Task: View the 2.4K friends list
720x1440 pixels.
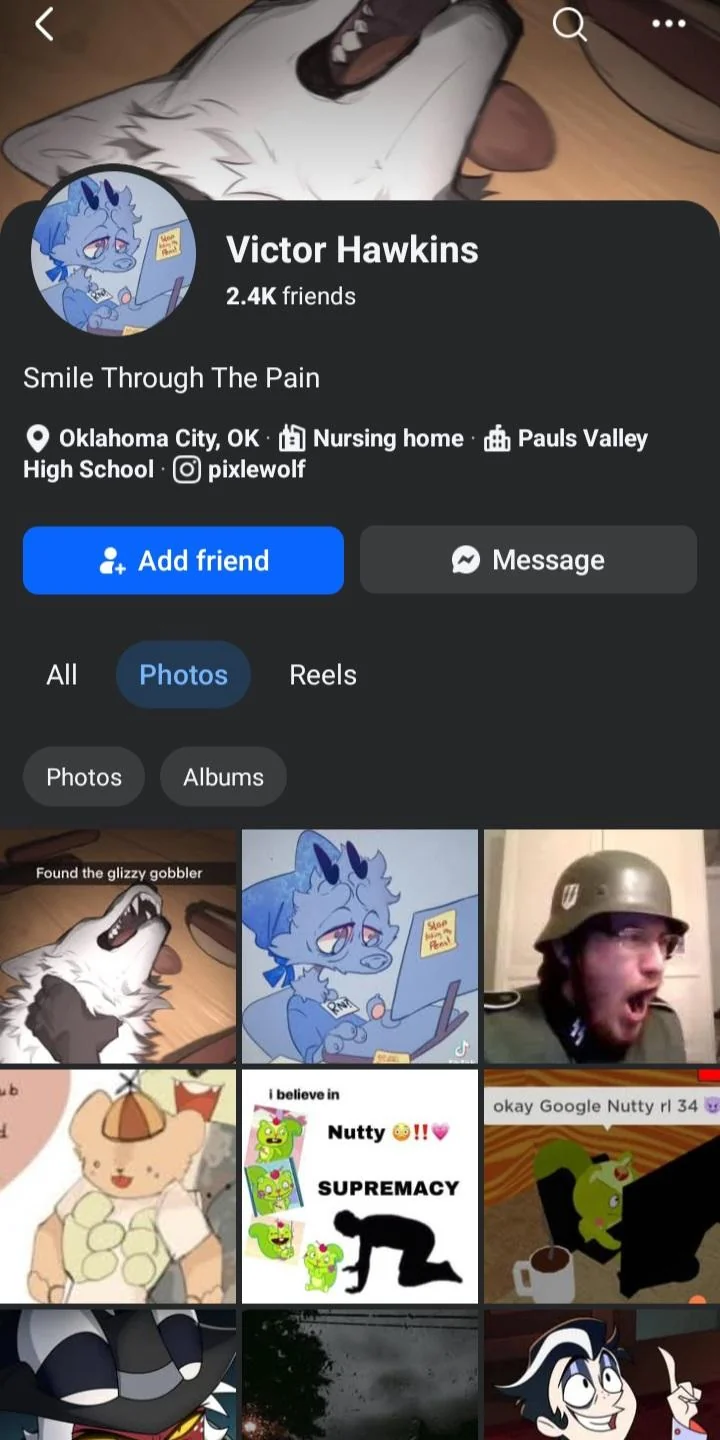Action: click(x=291, y=296)
